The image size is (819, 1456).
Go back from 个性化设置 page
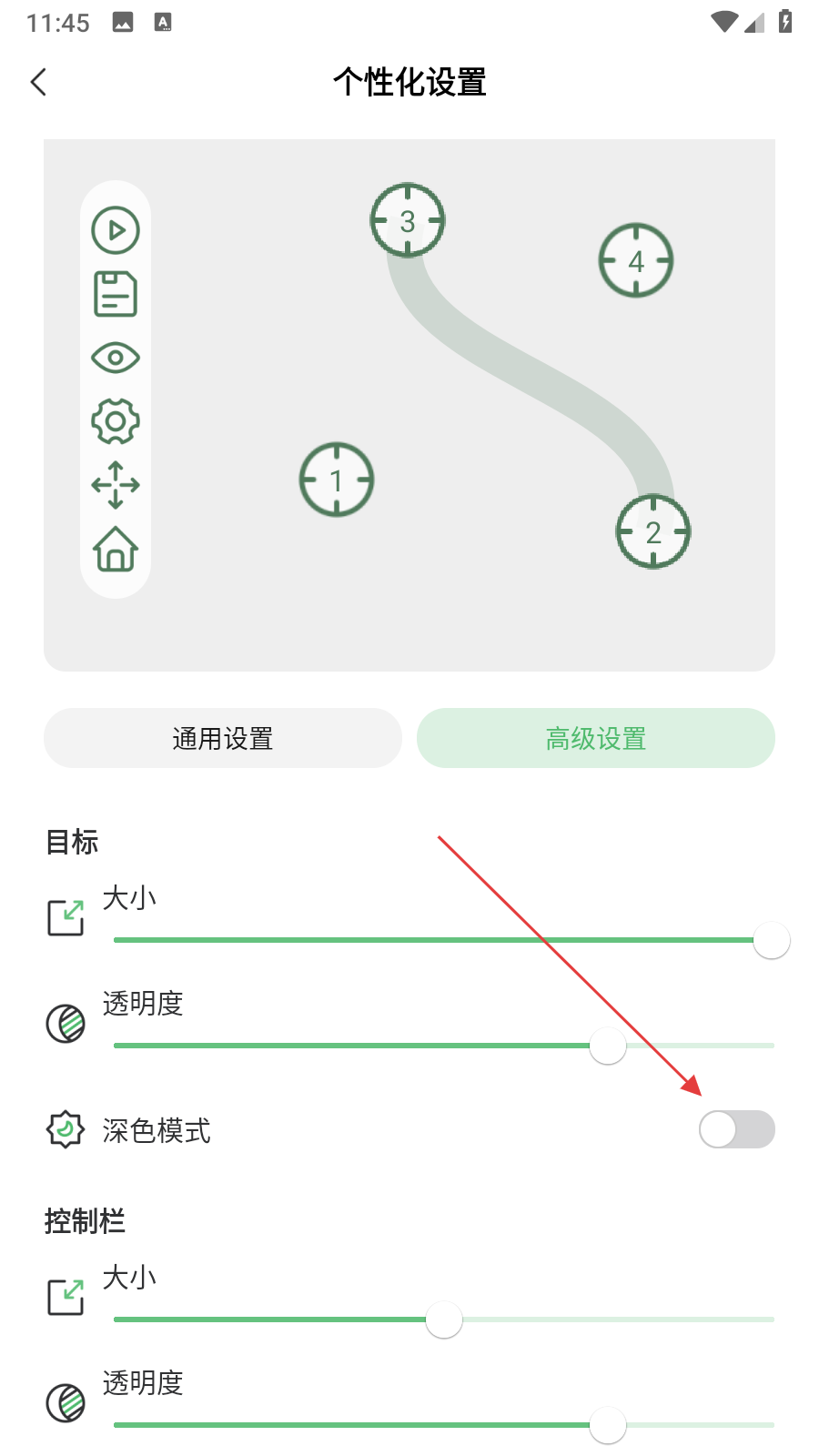tap(38, 82)
